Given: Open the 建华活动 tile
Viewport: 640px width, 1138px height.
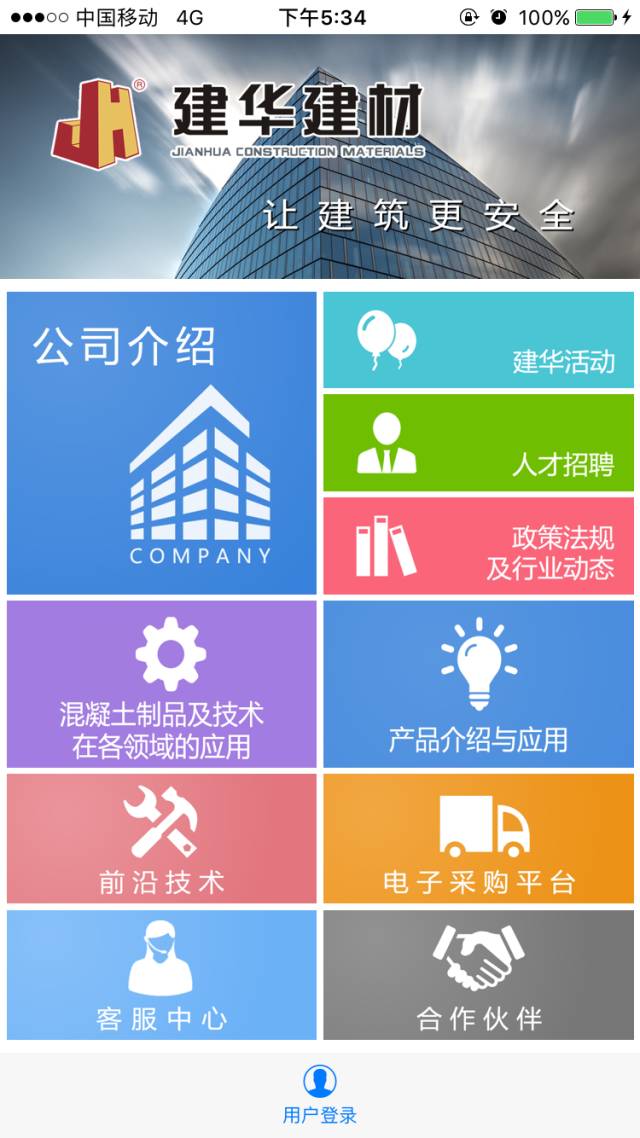Looking at the screenshot, I should click(478, 340).
